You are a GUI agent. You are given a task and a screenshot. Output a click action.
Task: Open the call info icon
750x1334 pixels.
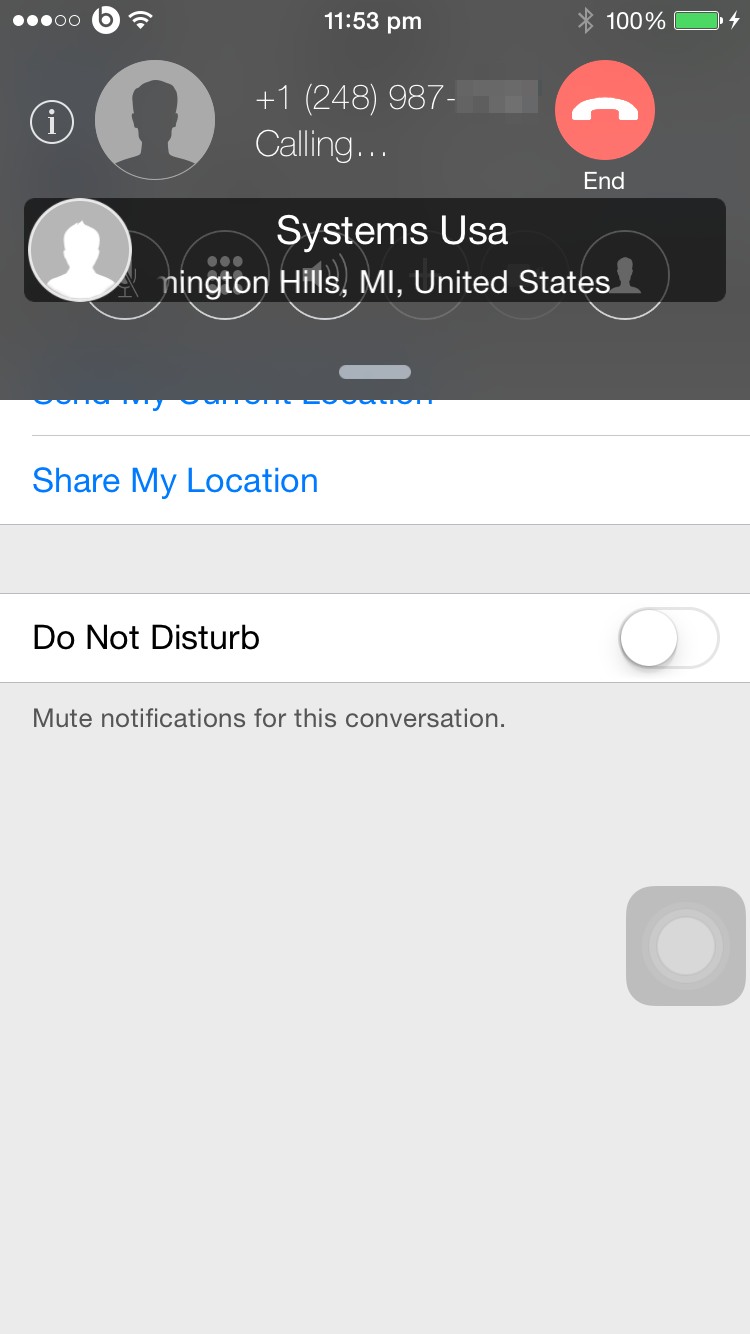click(52, 122)
